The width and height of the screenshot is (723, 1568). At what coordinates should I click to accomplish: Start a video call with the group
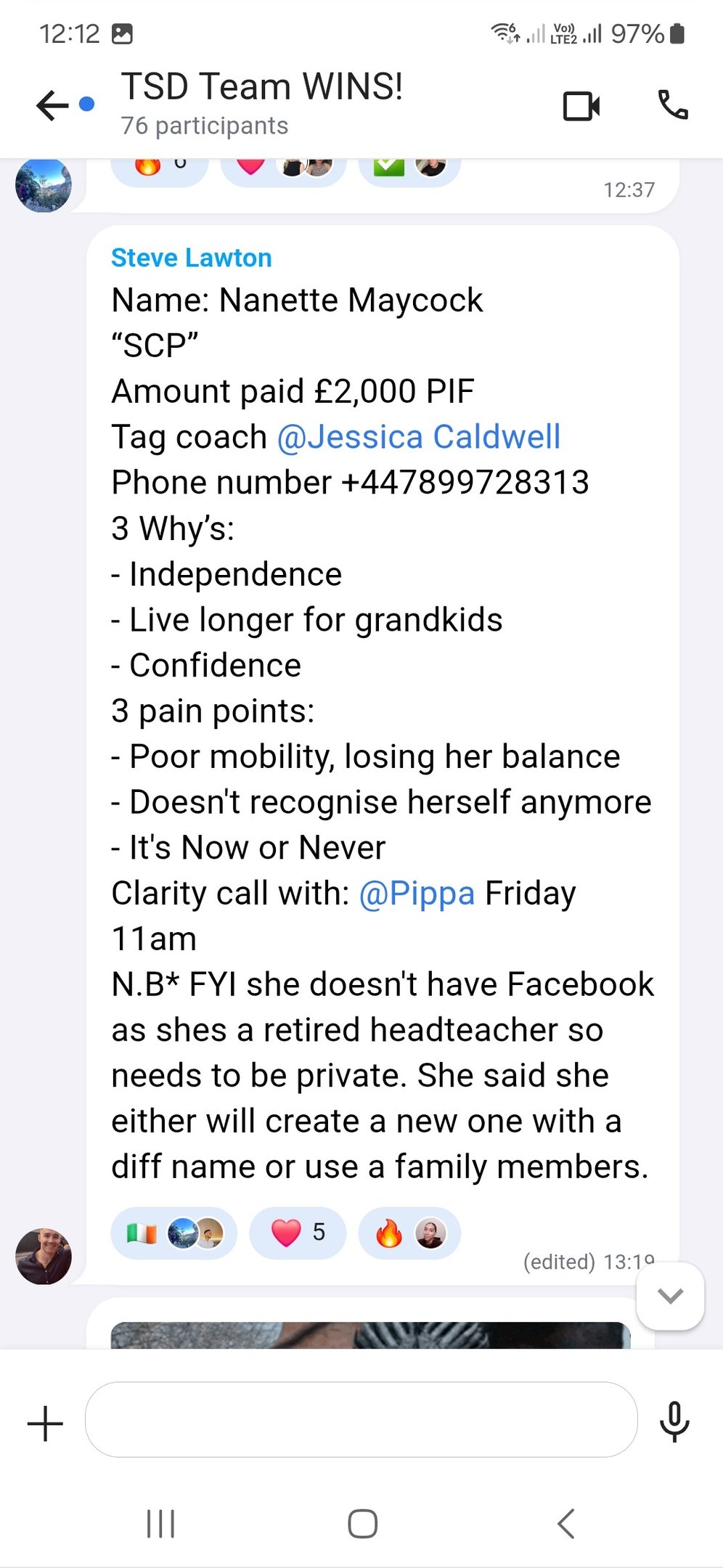pyautogui.click(x=581, y=106)
